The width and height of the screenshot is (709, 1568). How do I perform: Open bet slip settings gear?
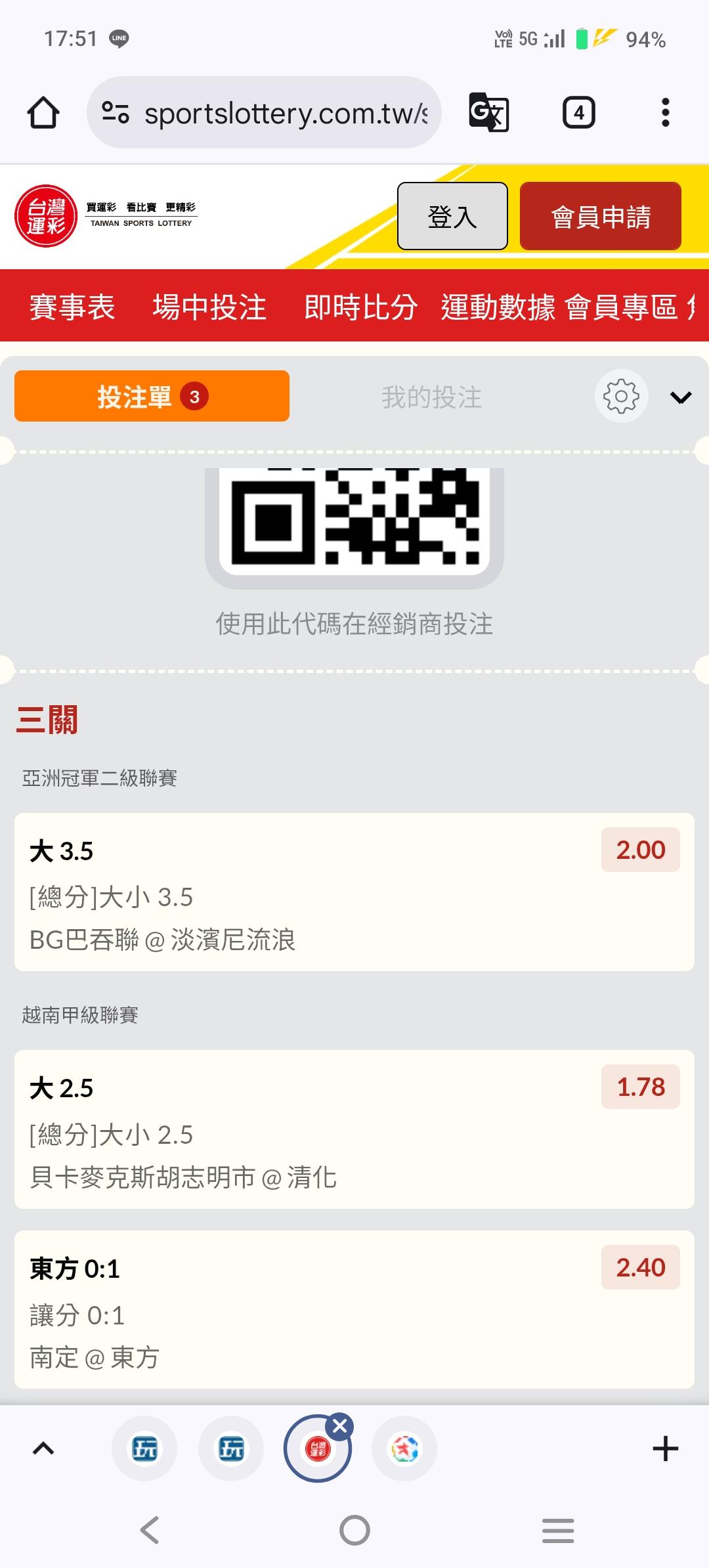[x=621, y=396]
